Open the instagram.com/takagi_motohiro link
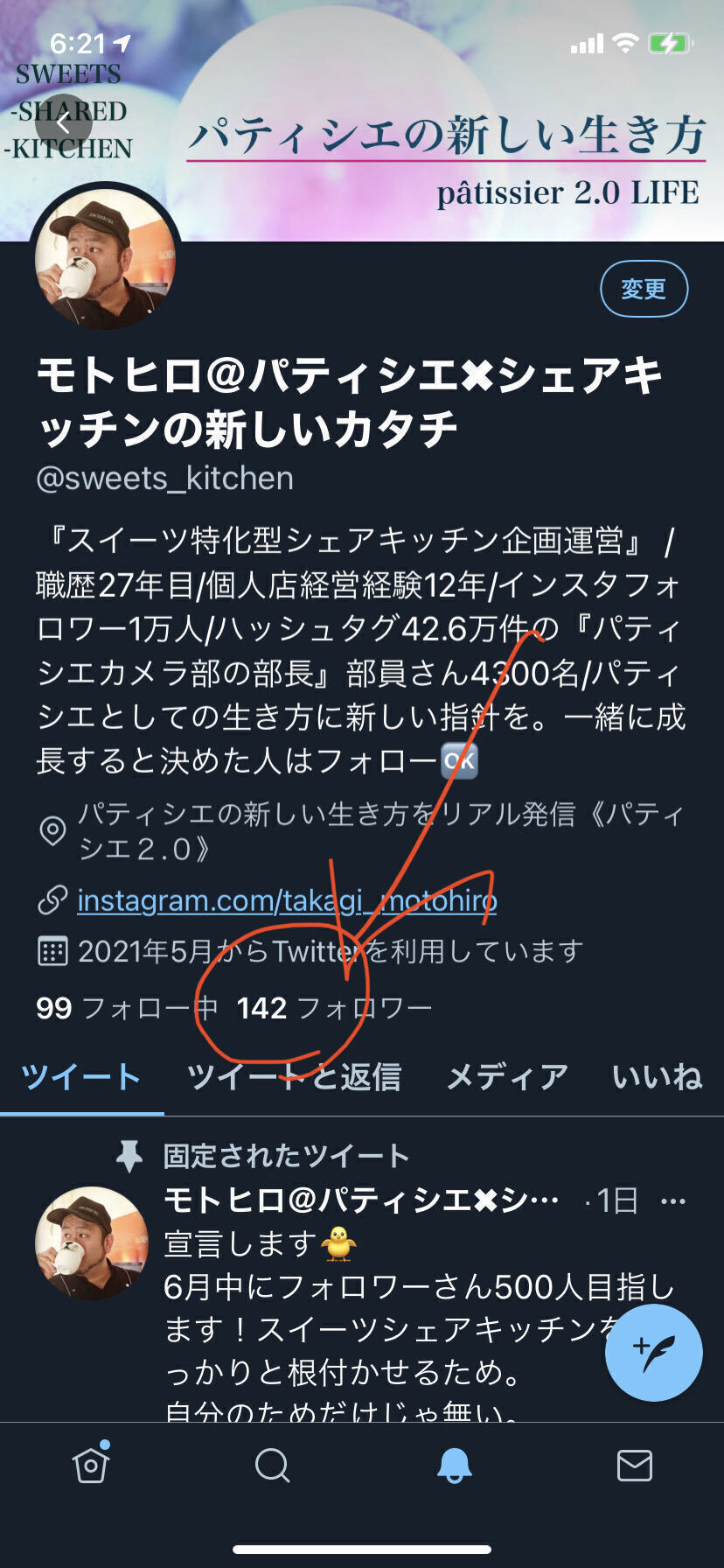The height and width of the screenshot is (1568, 724). point(287,899)
